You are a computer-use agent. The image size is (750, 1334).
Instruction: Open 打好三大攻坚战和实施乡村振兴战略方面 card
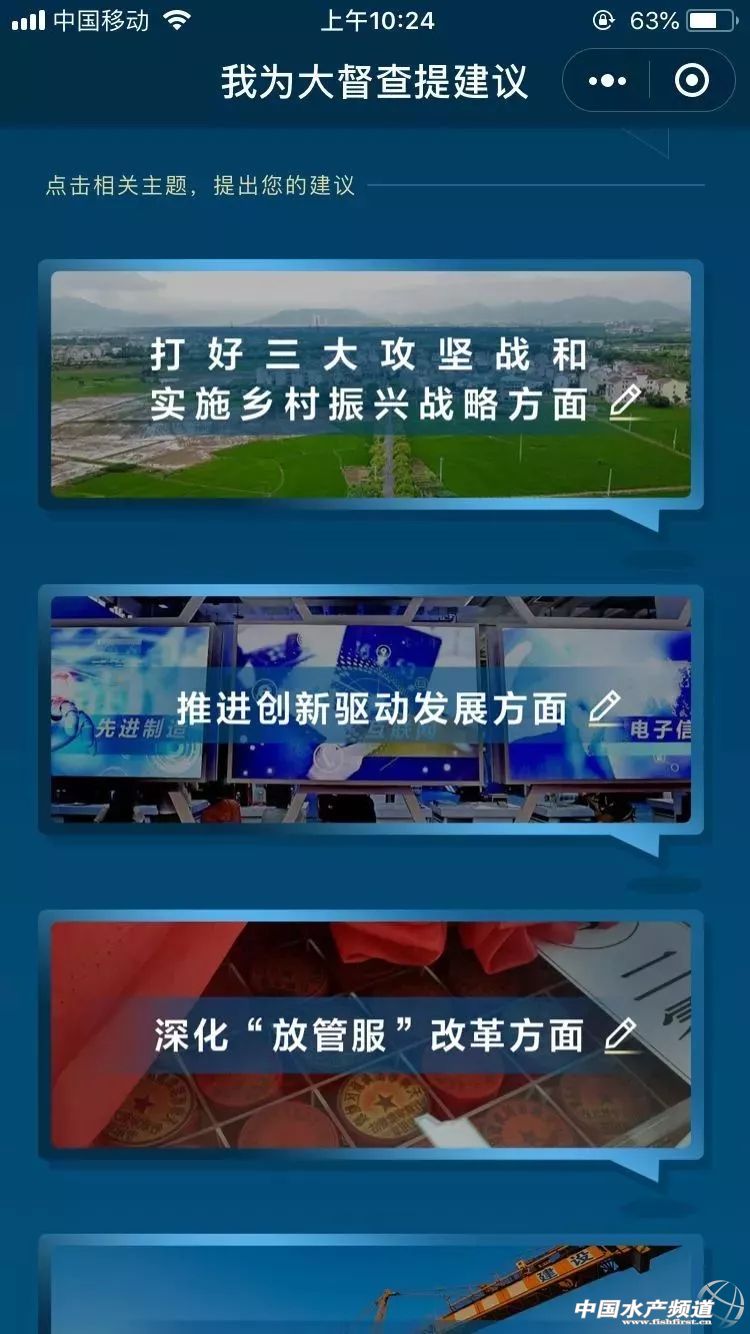(x=371, y=384)
